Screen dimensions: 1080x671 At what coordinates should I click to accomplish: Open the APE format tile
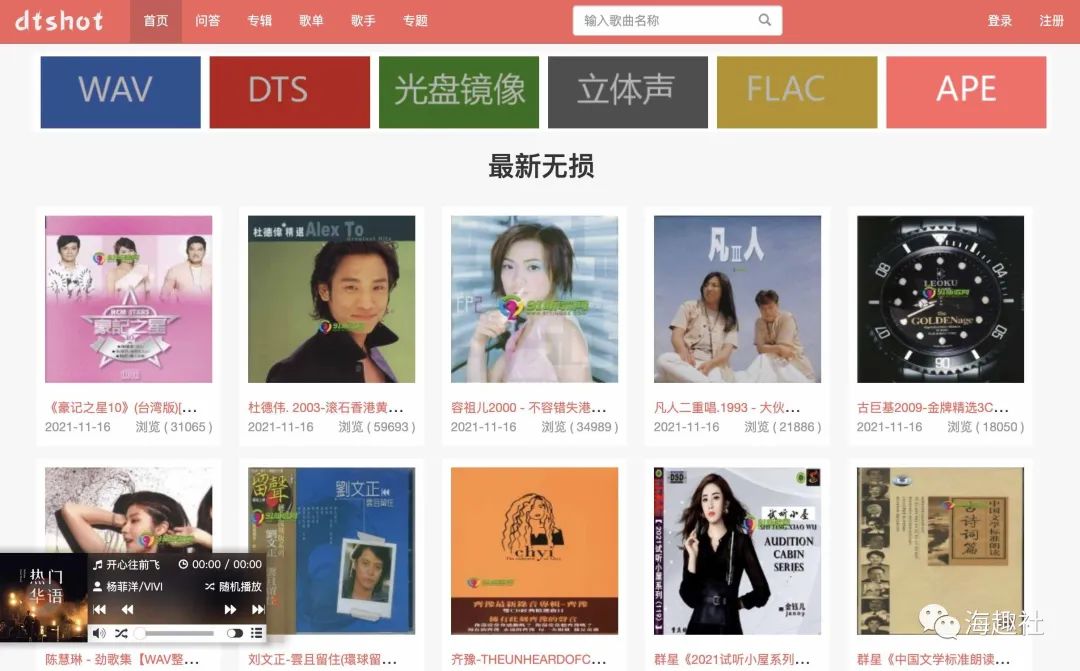[x=966, y=92]
